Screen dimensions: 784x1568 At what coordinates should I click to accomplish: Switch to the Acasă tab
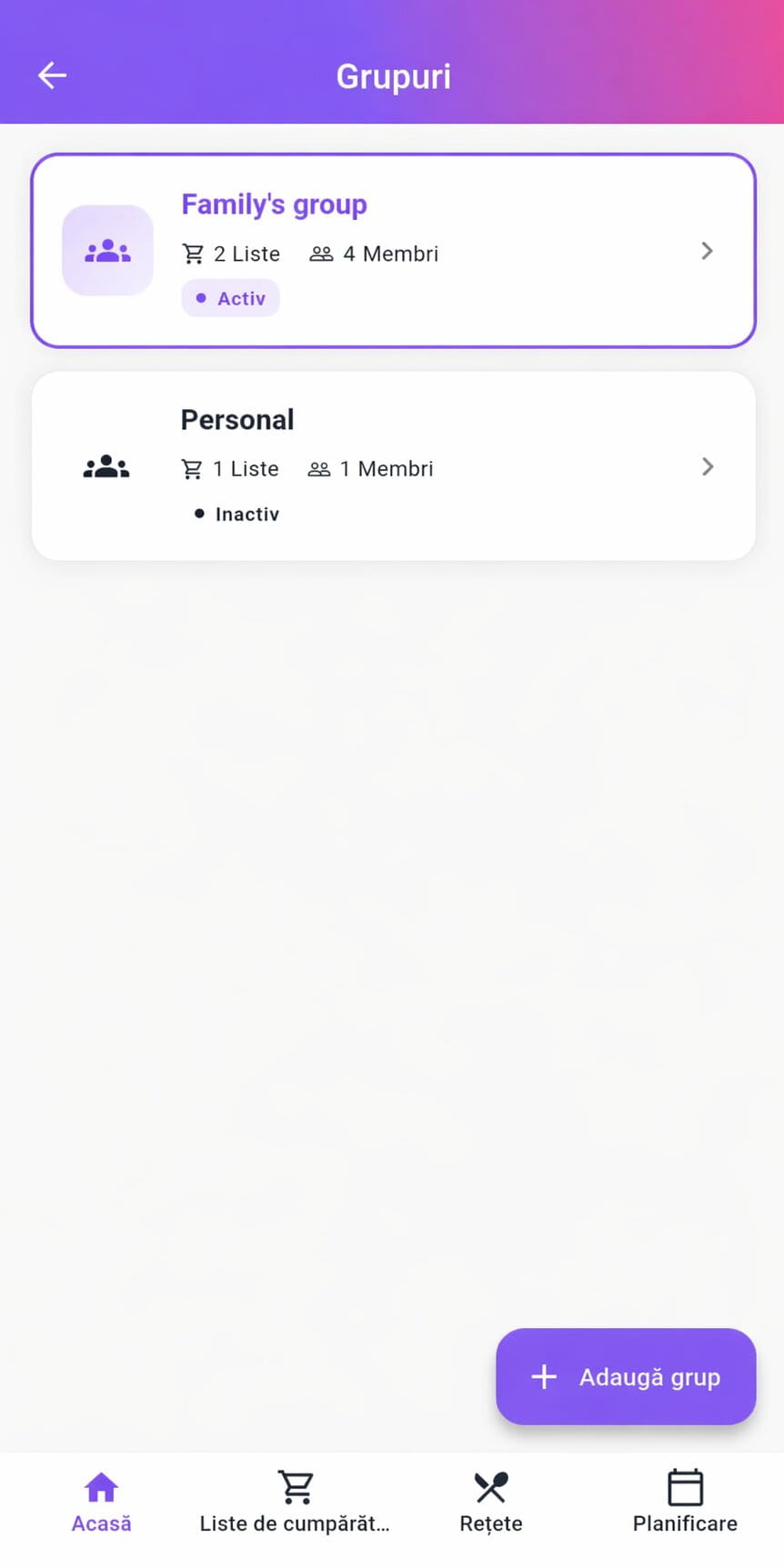click(101, 1503)
